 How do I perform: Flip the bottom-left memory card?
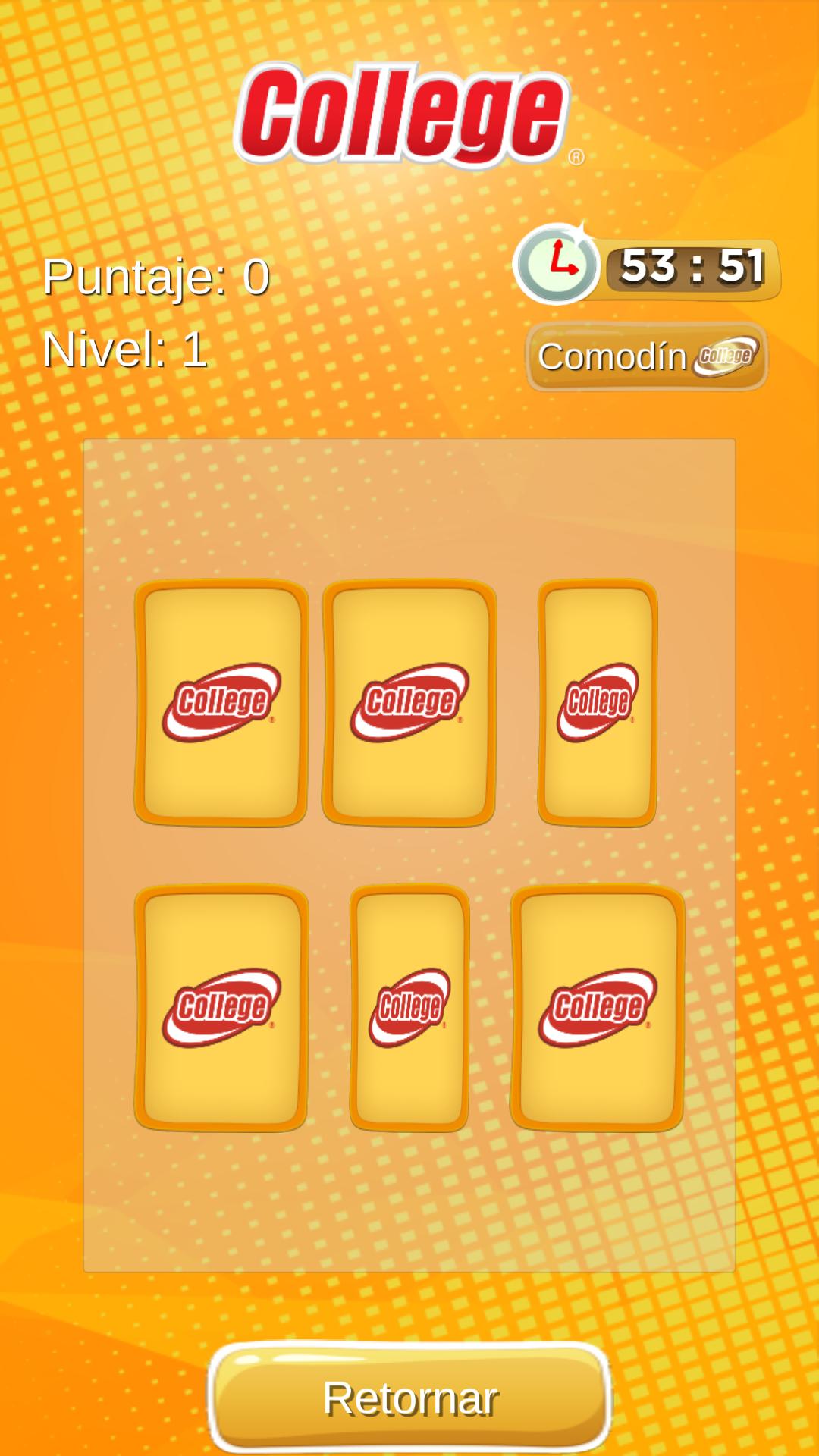tap(221, 1008)
